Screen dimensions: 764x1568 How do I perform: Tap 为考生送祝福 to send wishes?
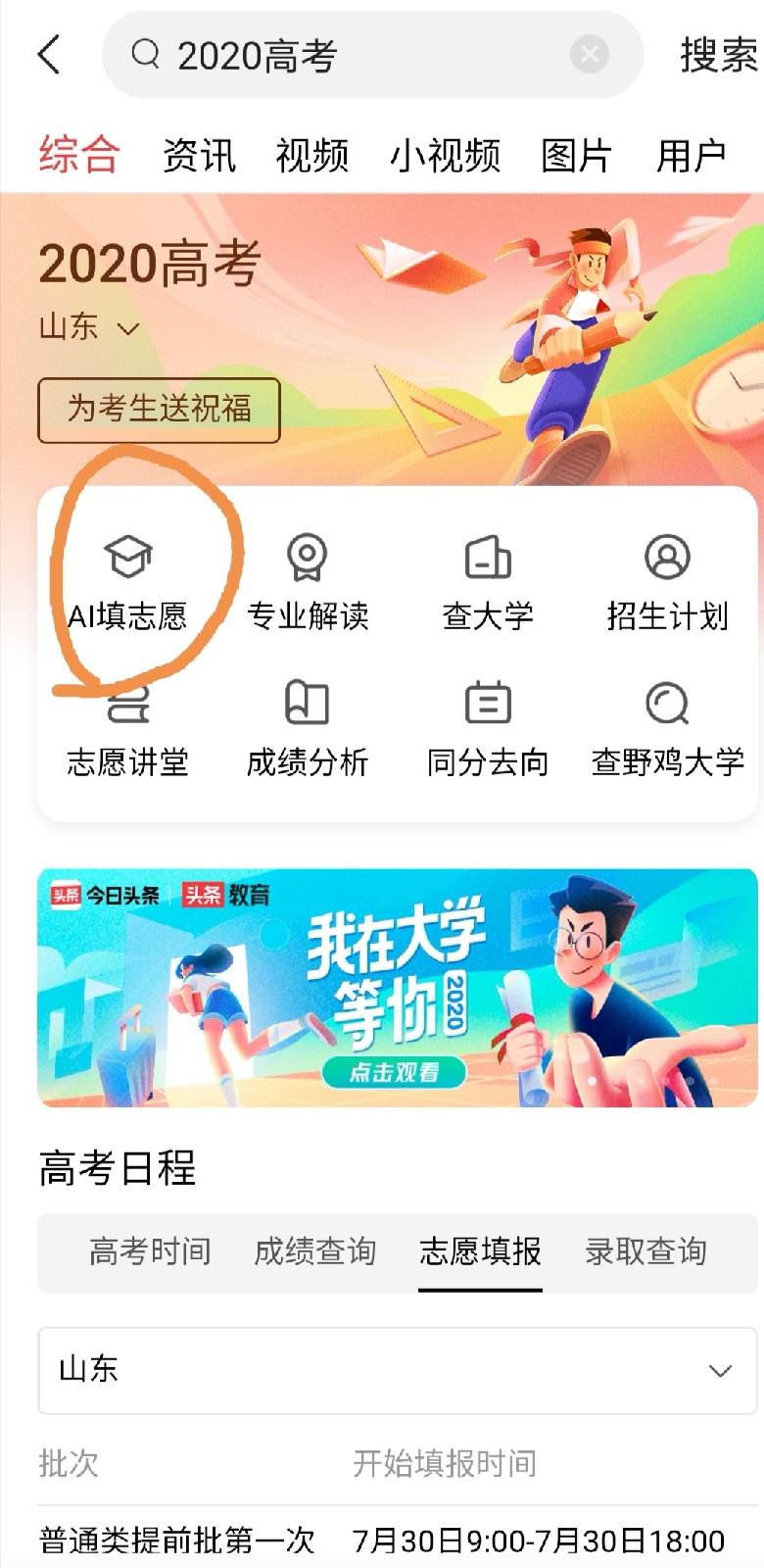pyautogui.click(x=159, y=410)
